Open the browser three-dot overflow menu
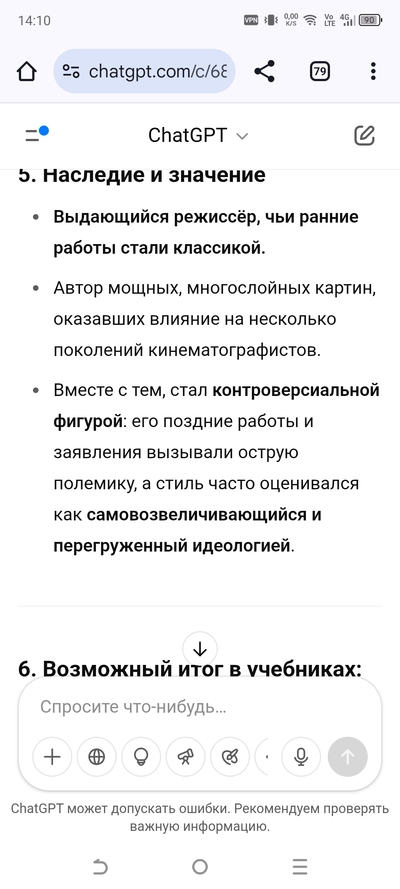The image size is (400, 889). pyautogui.click(x=373, y=71)
